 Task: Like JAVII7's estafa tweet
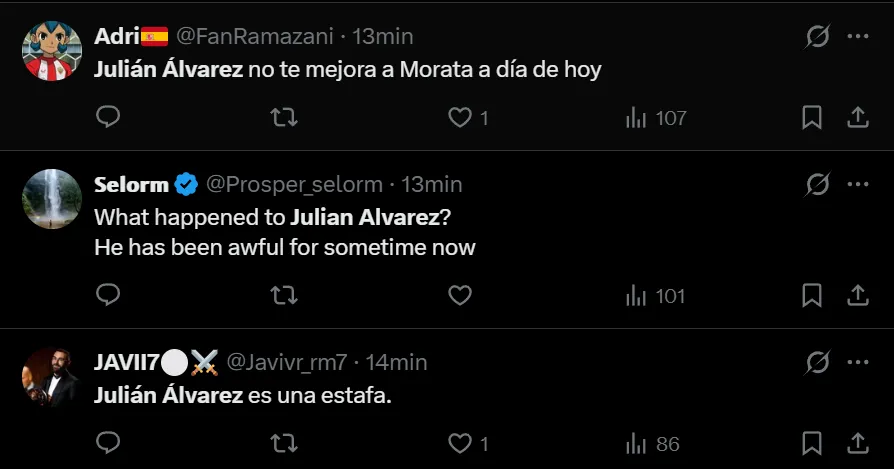(x=459, y=443)
